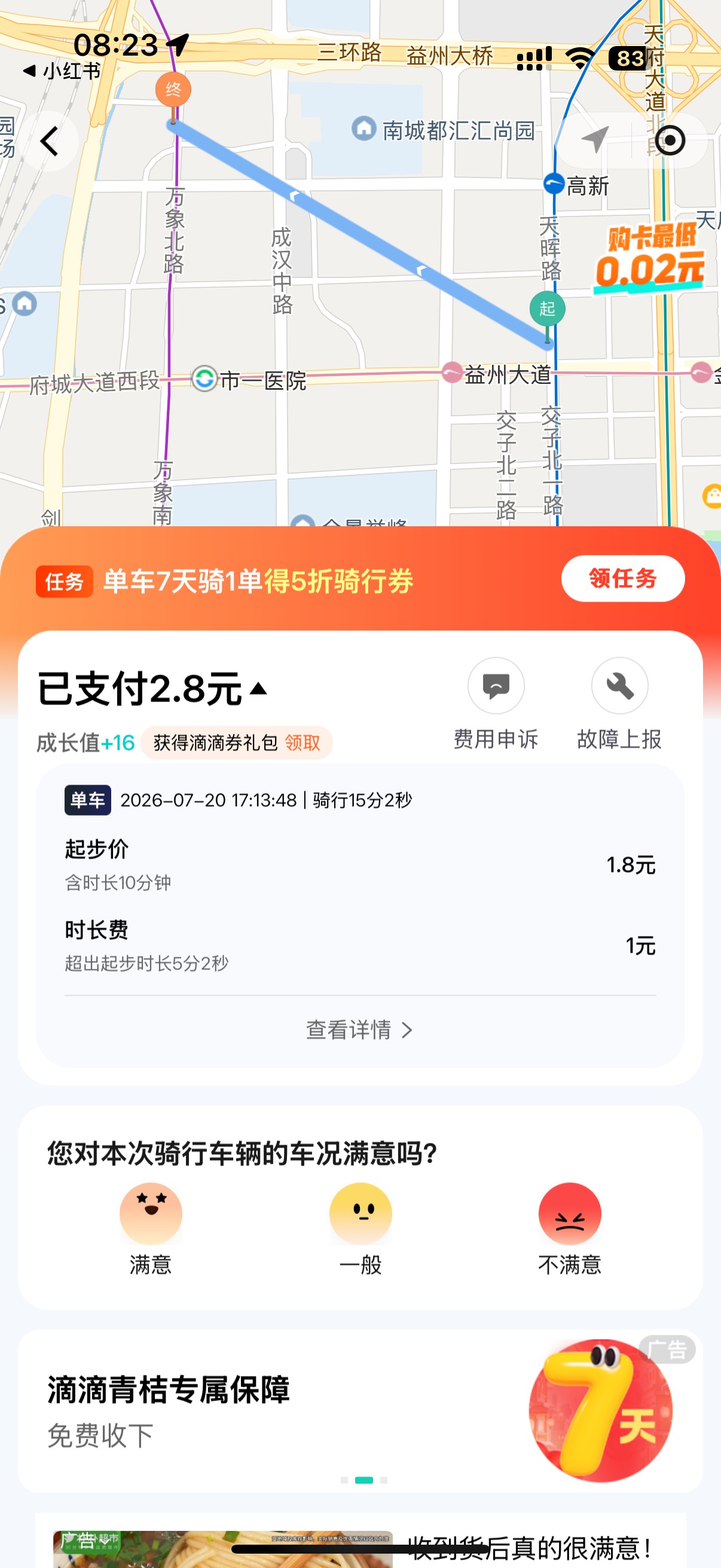Screen dimensions: 721x1568
Task: Claim the 滴滴券礼包 via 领取
Action: [x=303, y=743]
